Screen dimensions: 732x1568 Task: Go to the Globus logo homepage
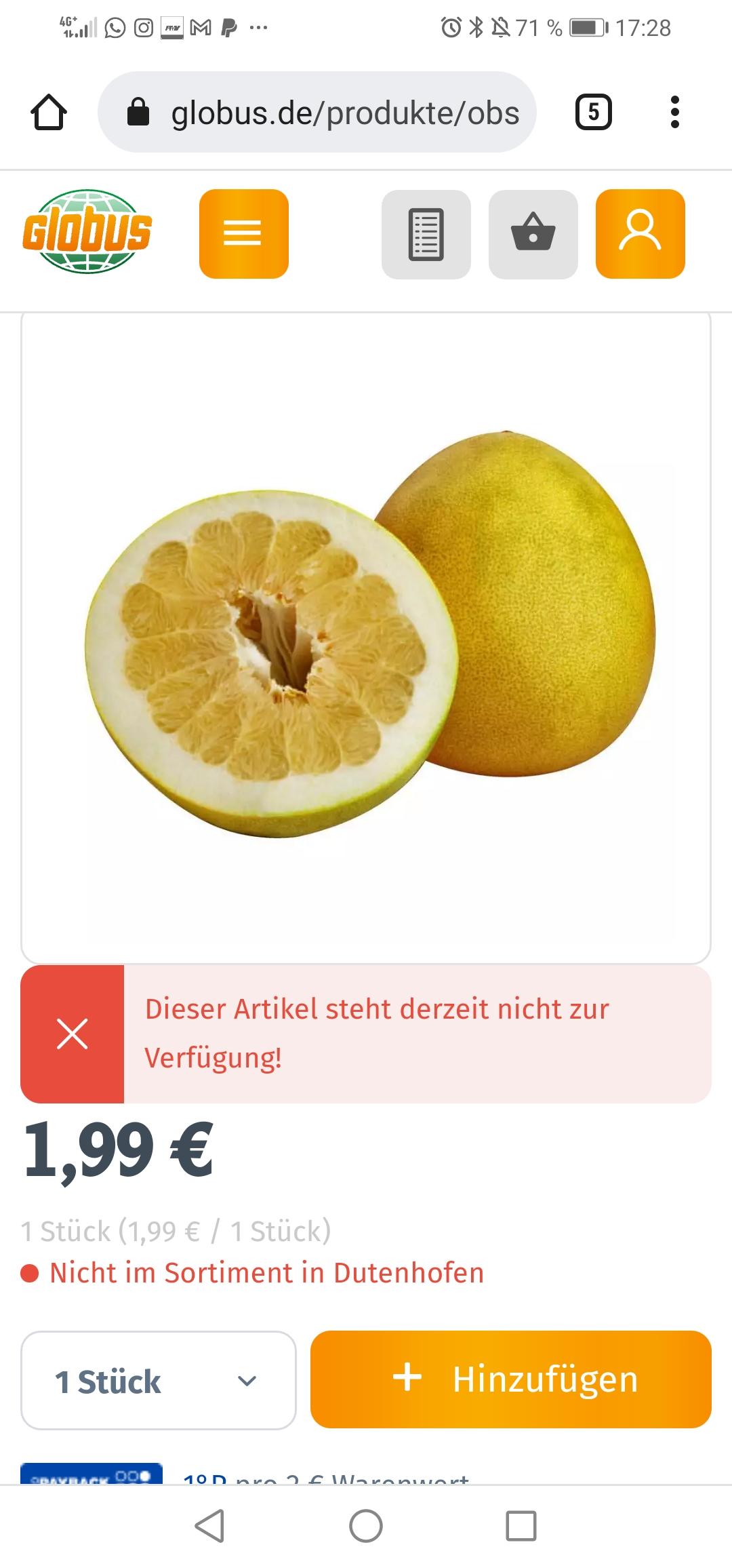pyautogui.click(x=87, y=232)
